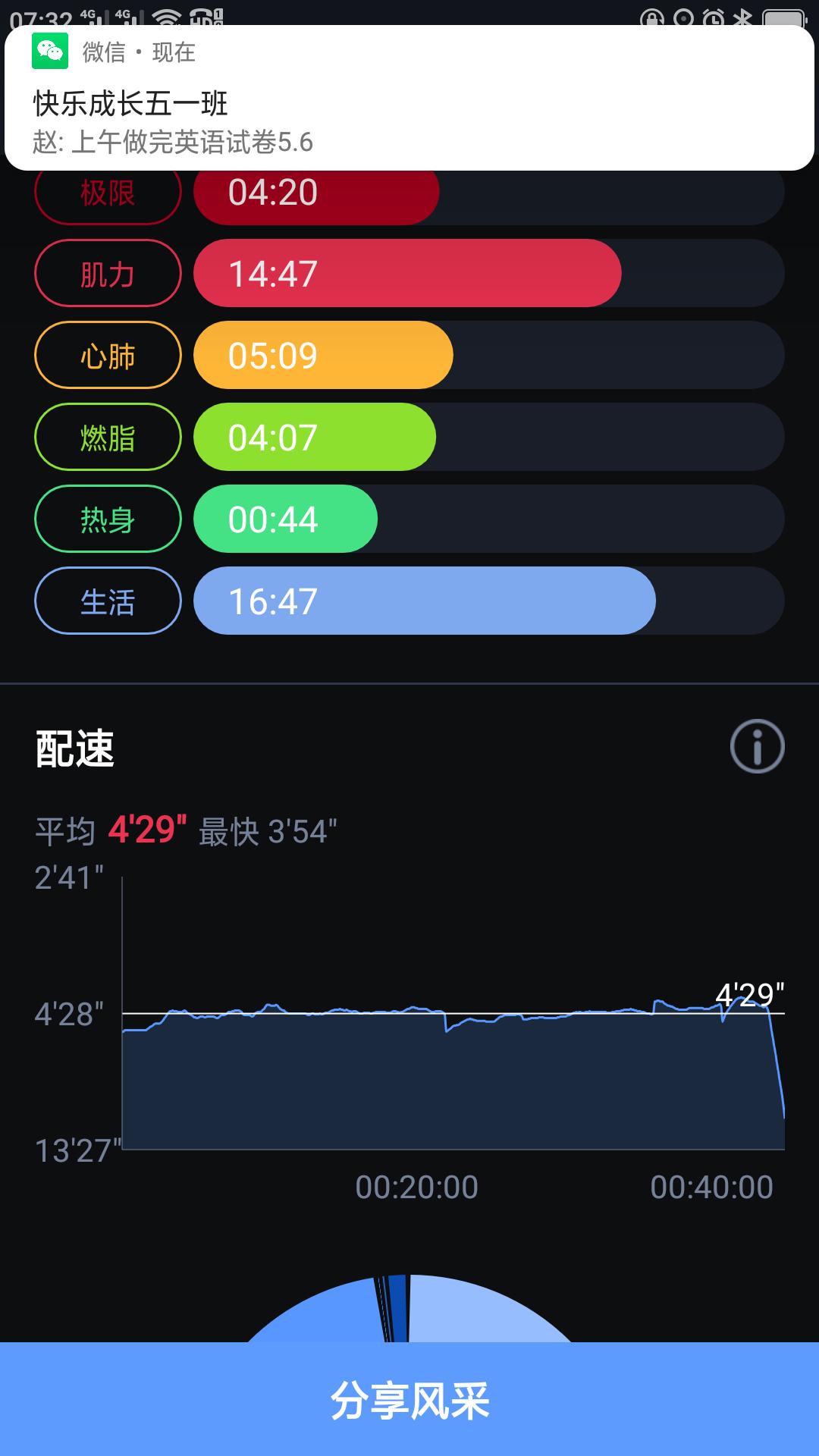819x1456 pixels.
Task: Tap the 热身 warm-up zone pill
Action: pyautogui.click(x=106, y=519)
